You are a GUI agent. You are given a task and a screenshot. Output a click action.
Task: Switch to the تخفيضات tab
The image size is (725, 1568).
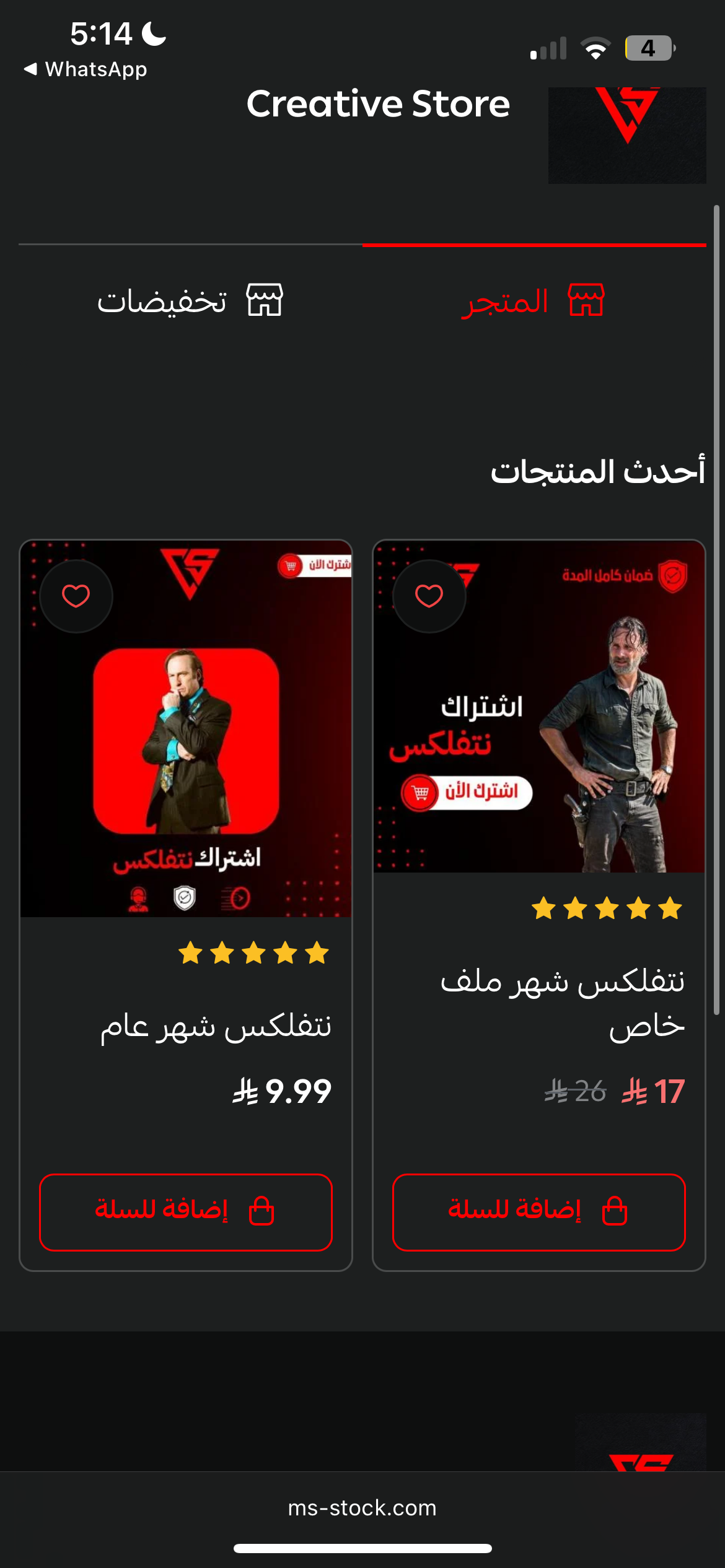click(x=190, y=301)
